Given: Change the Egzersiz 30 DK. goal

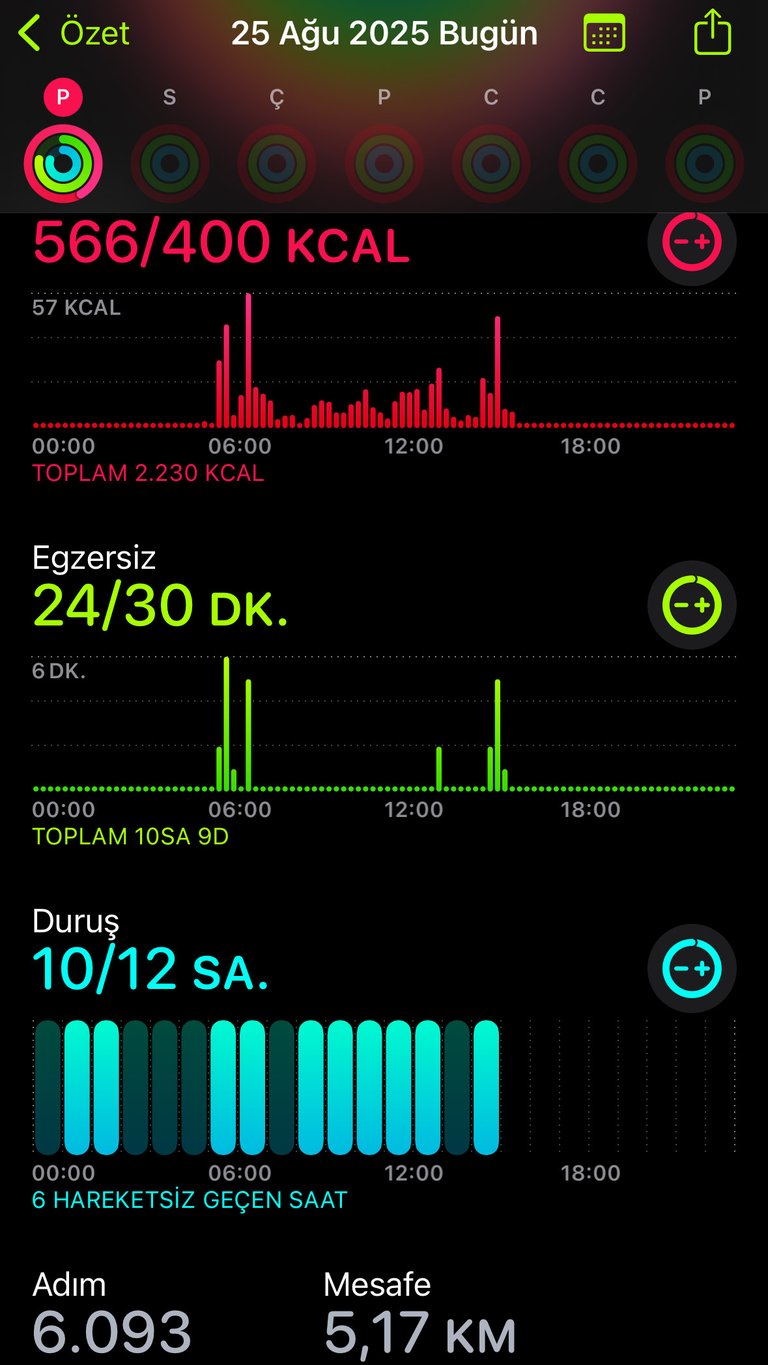Looking at the screenshot, I should (692, 605).
